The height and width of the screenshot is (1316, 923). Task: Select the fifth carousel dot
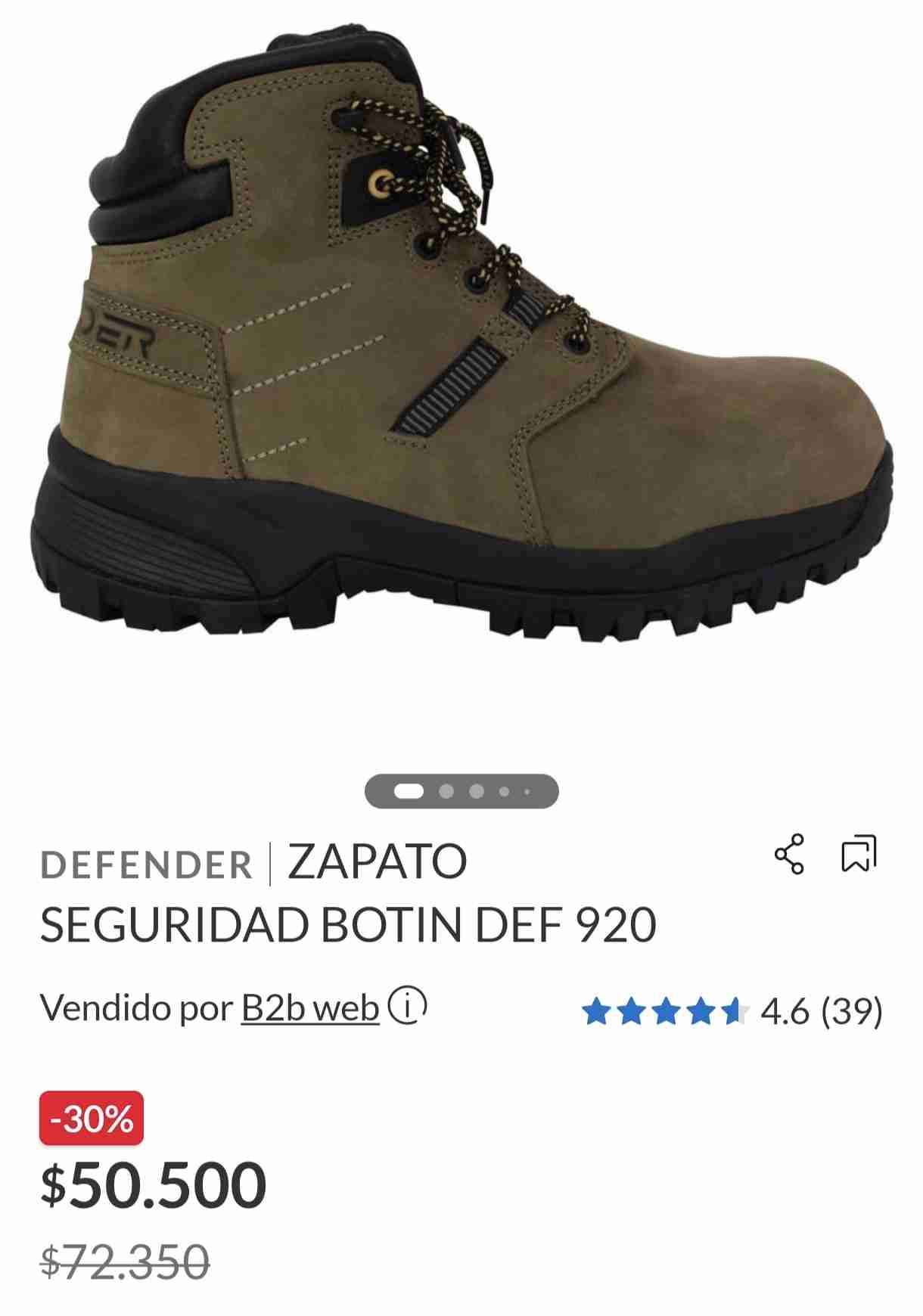click(528, 791)
